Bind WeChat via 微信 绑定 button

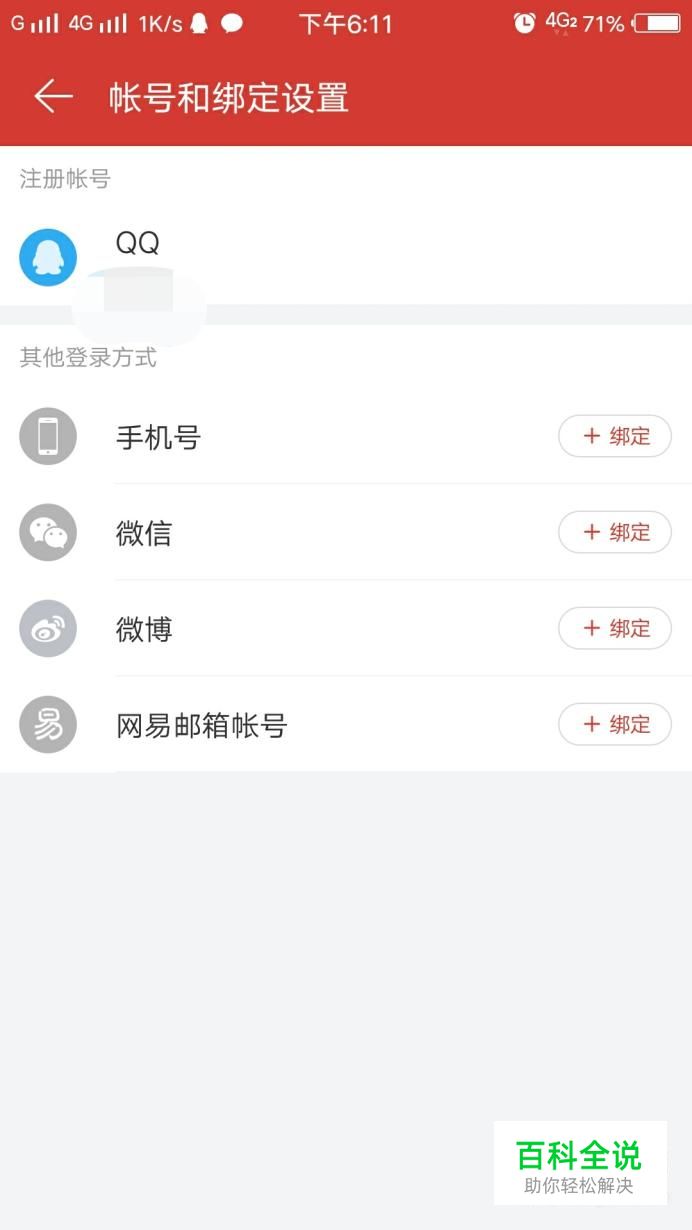[614, 532]
